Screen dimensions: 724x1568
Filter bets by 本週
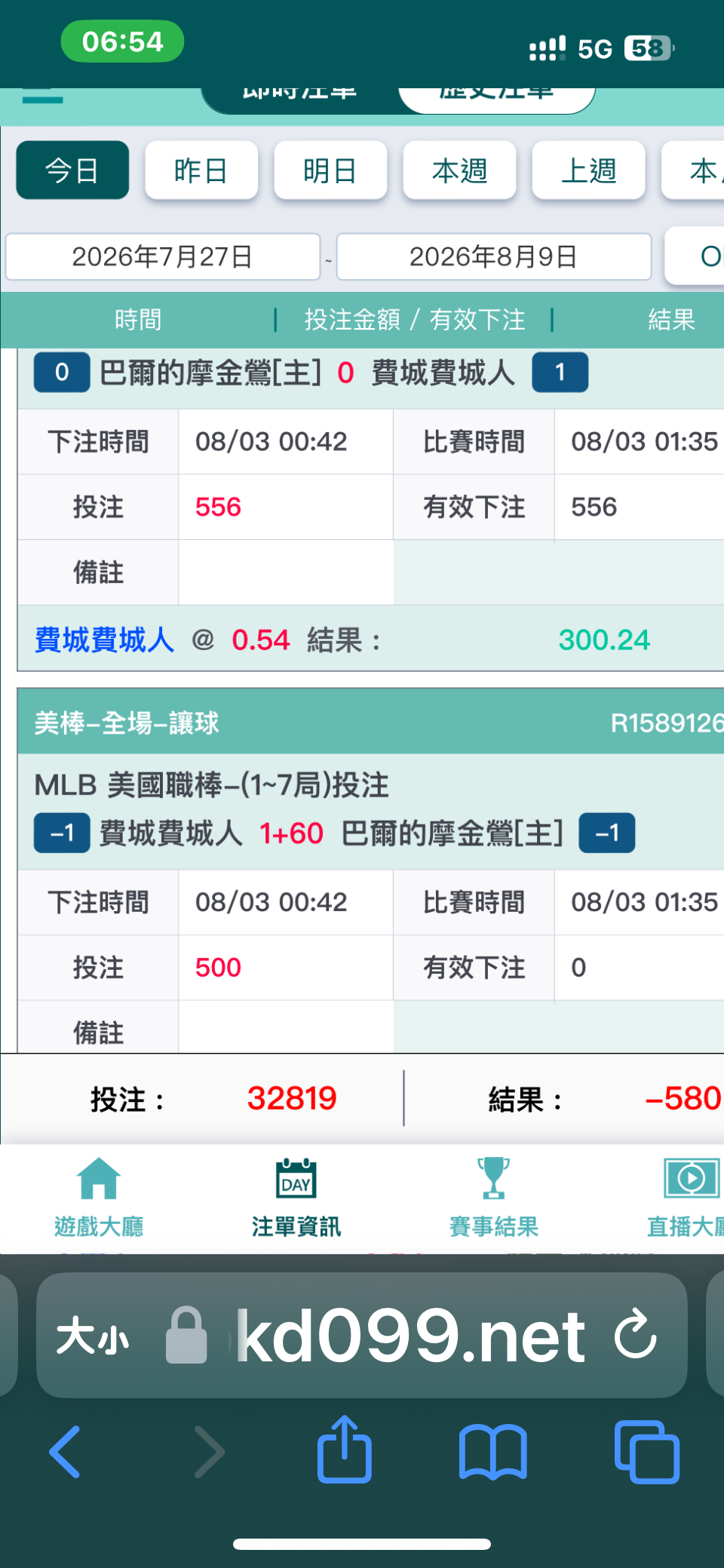coord(459,170)
